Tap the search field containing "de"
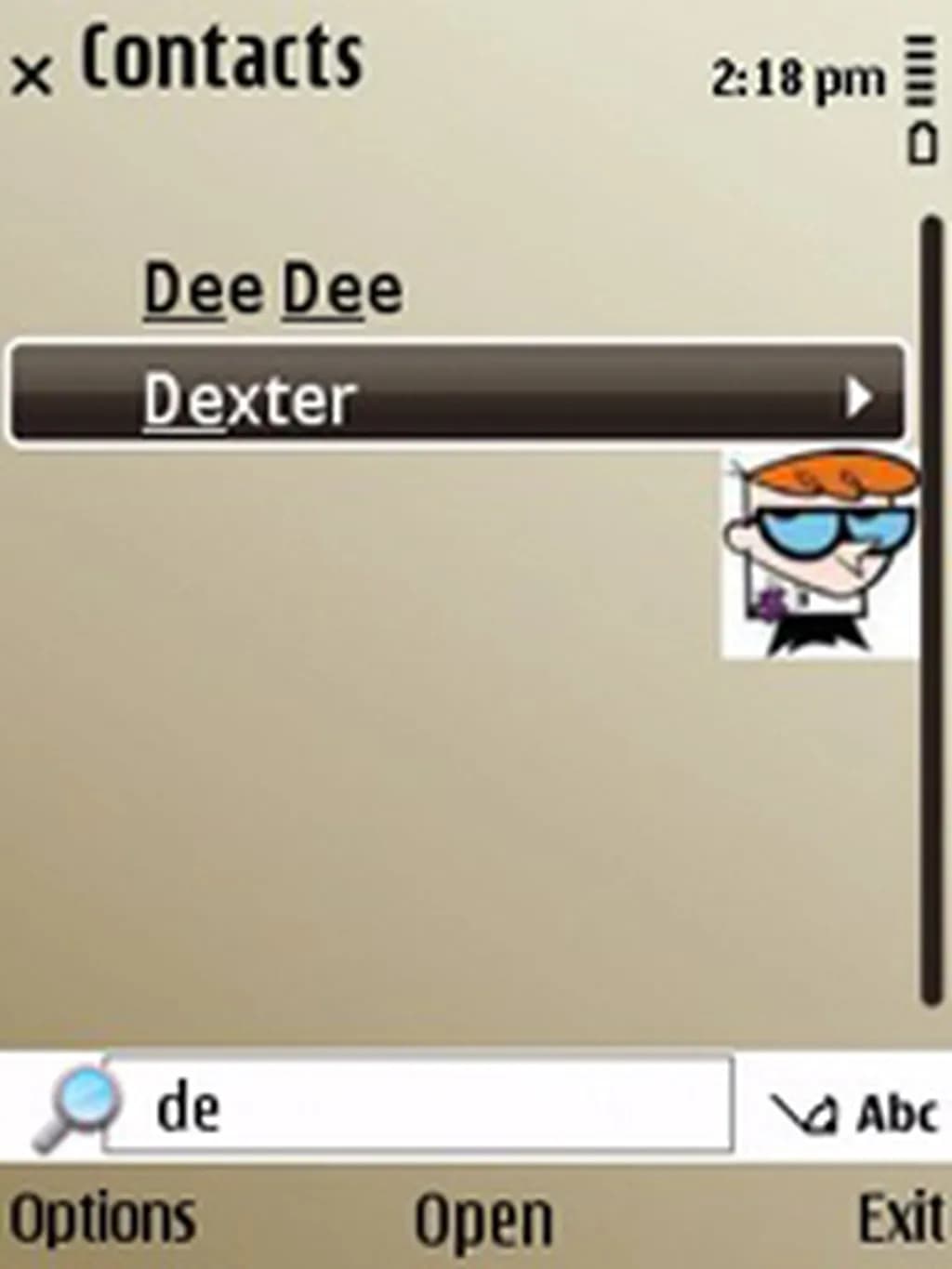The width and height of the screenshot is (952, 1269). click(x=418, y=1106)
